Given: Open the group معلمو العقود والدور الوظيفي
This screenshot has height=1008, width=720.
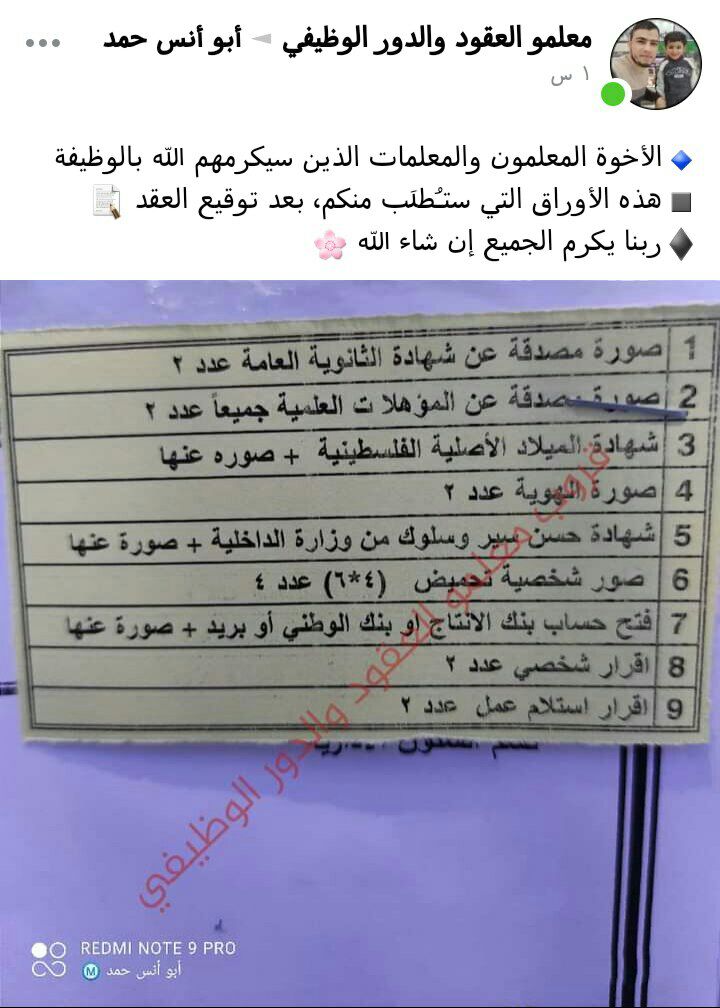Looking at the screenshot, I should pos(437,40).
